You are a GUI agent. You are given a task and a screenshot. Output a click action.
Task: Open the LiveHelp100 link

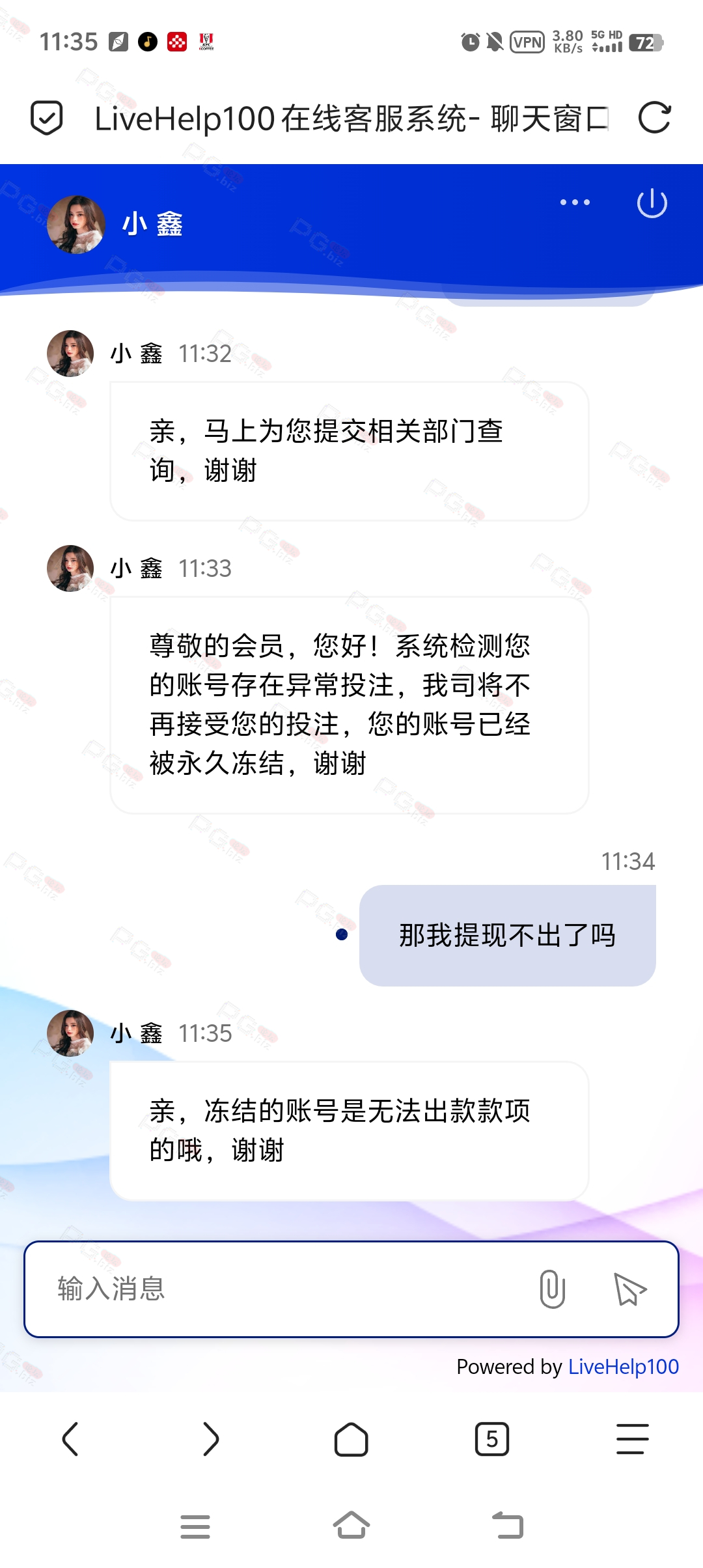[623, 1366]
